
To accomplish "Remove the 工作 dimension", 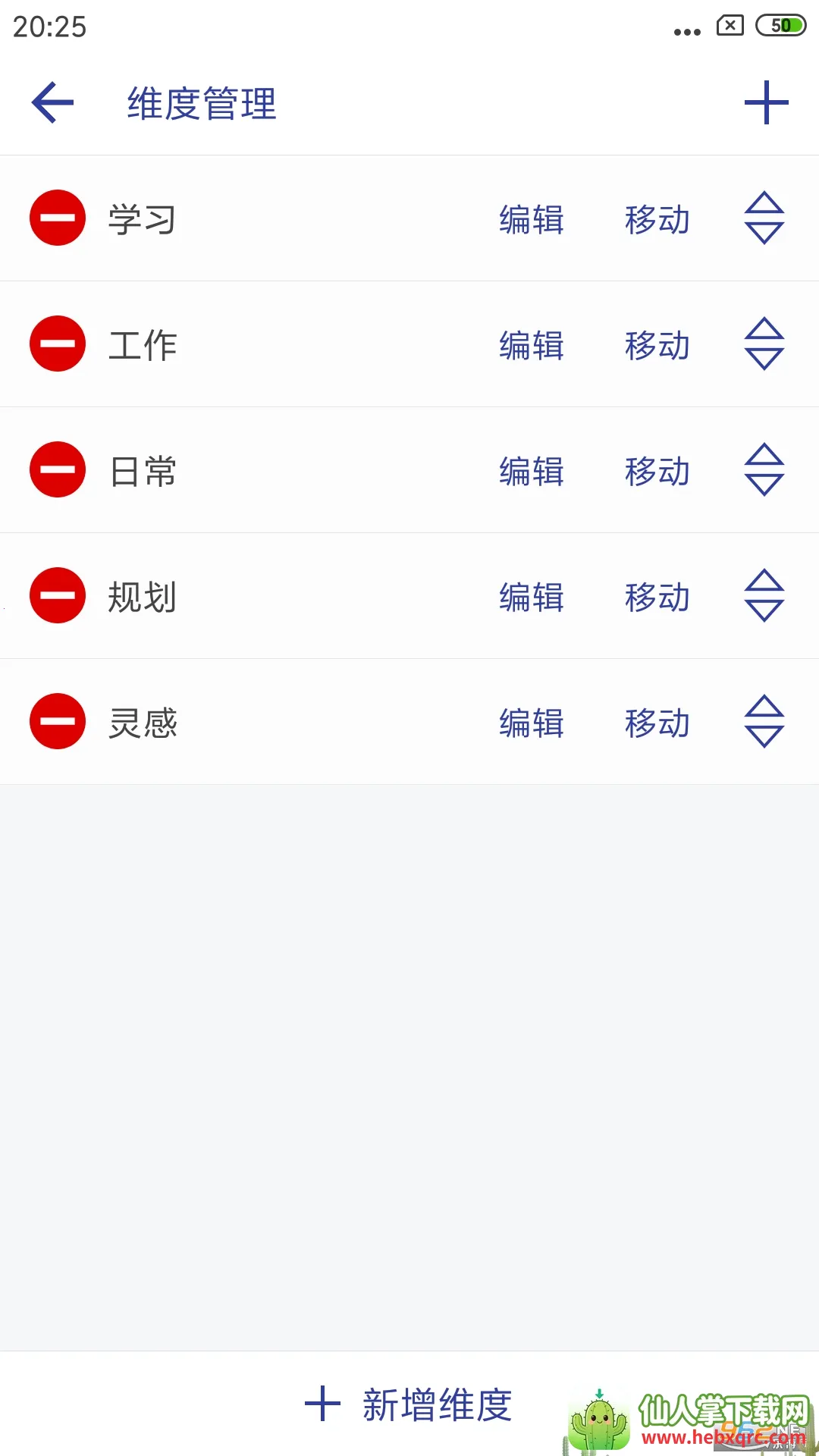I will click(58, 344).
